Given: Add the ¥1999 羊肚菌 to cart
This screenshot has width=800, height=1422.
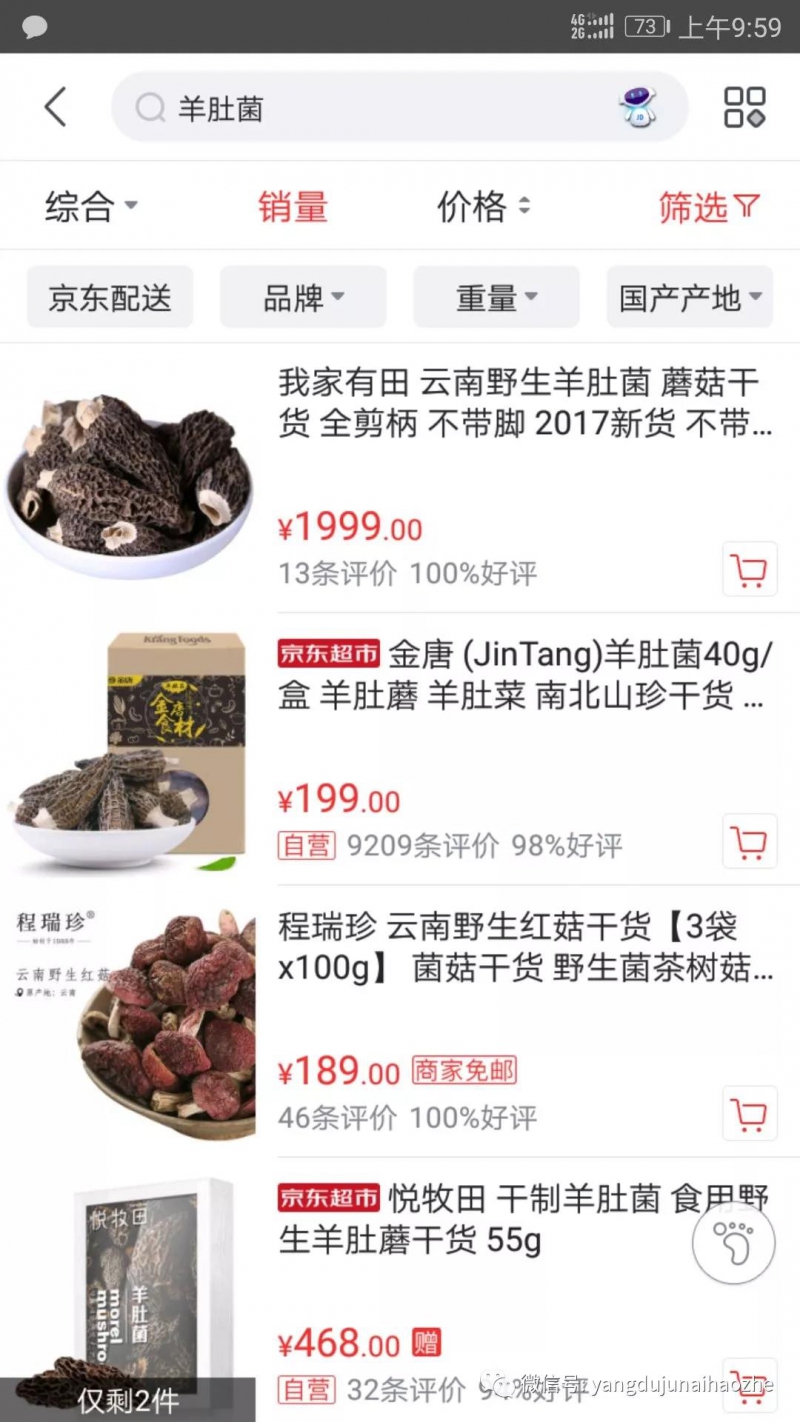Looking at the screenshot, I should coord(749,570).
